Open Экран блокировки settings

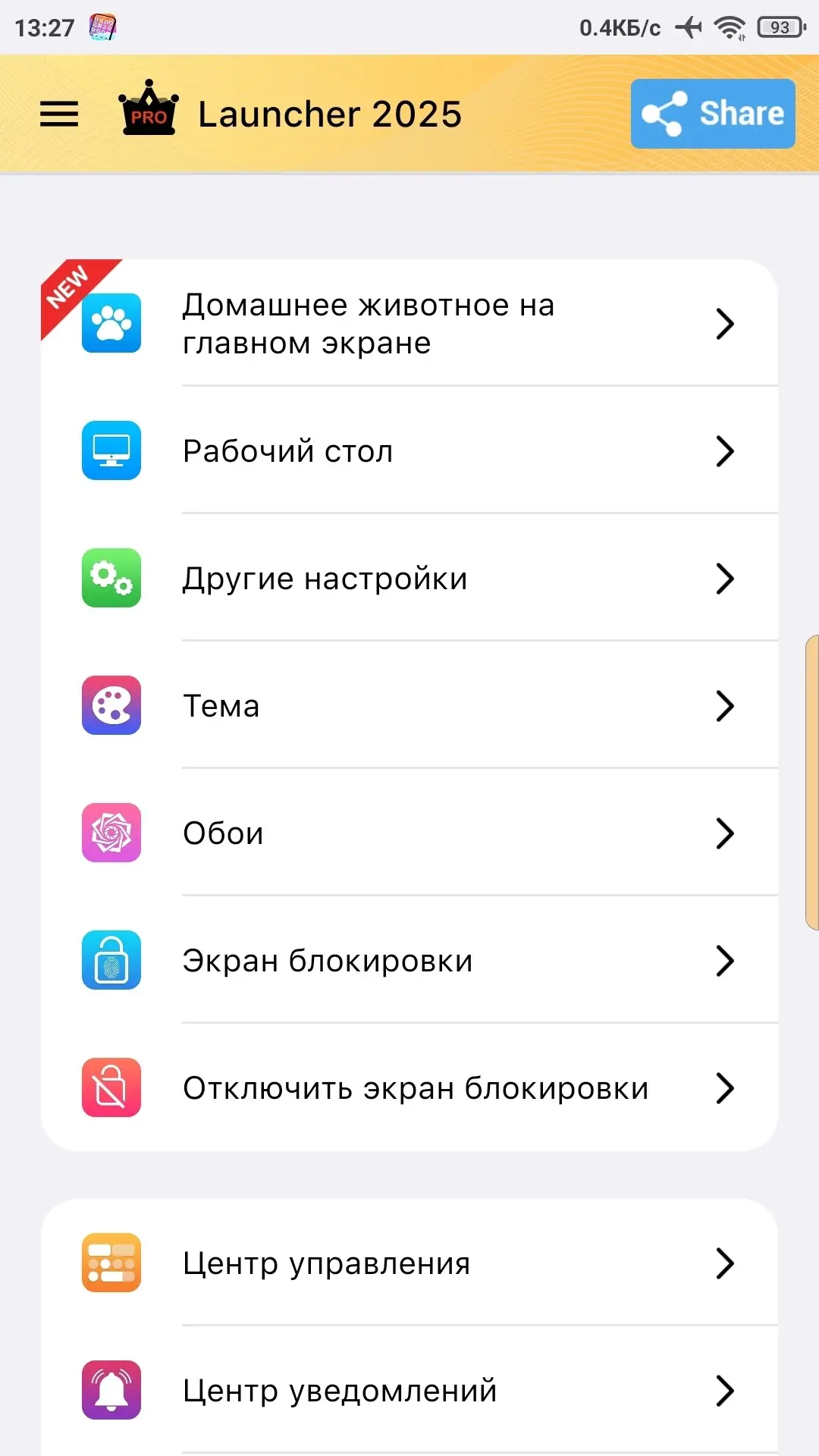pos(409,961)
